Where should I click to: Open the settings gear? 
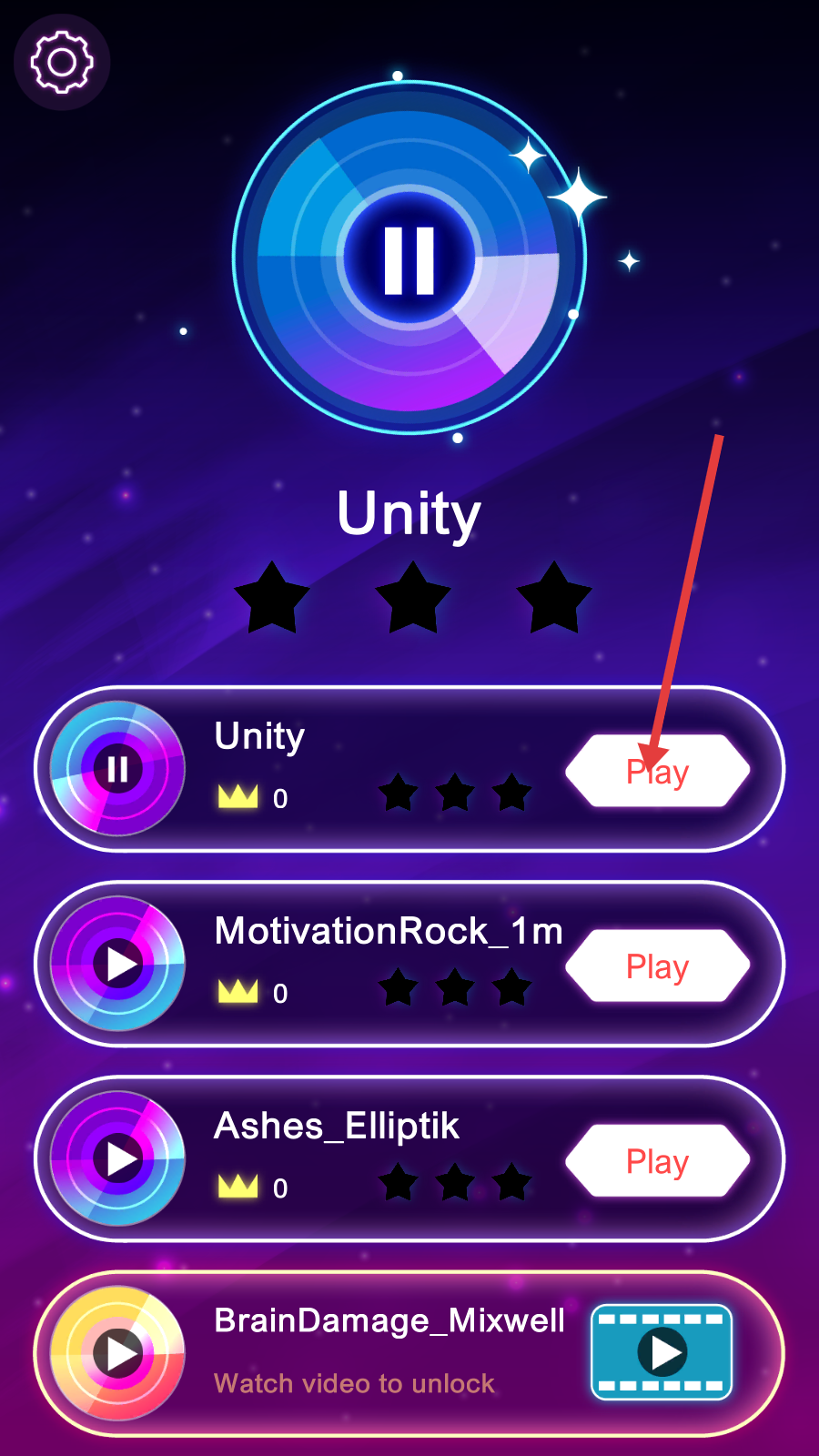tap(62, 62)
